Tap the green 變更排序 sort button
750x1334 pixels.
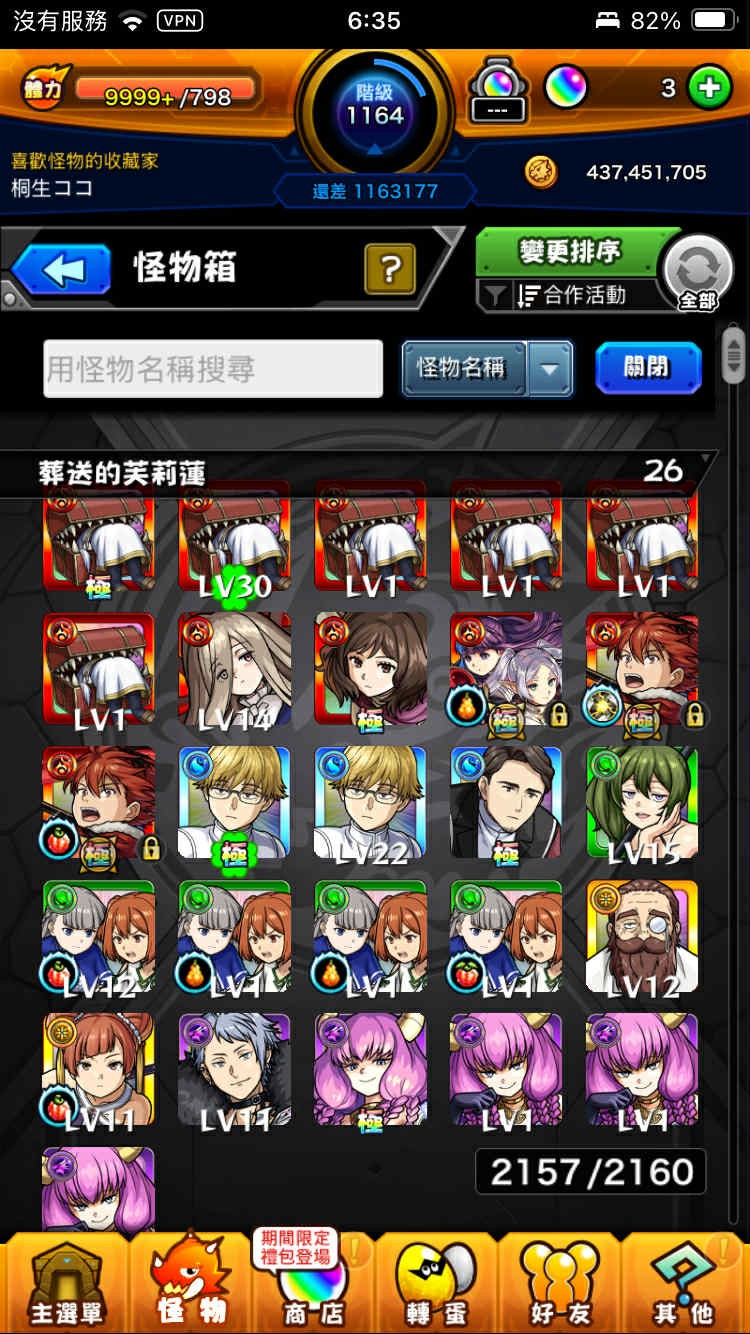(567, 252)
